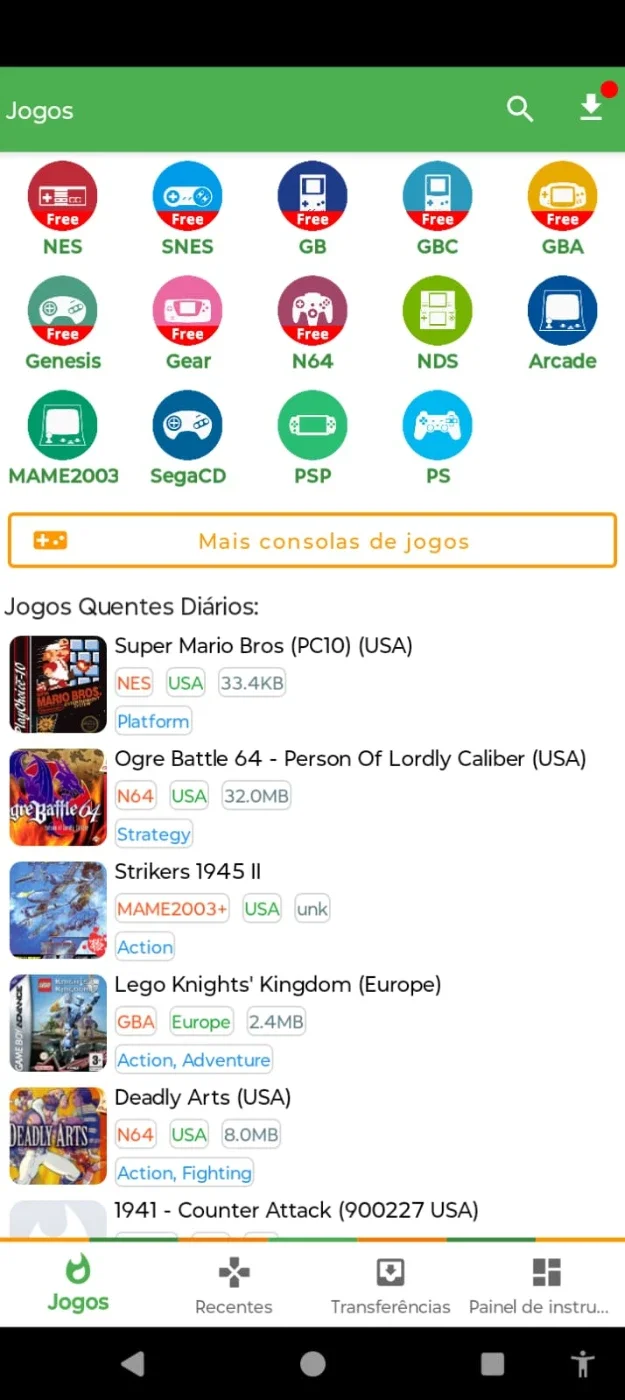Switch to the Transferências tab
Viewport: 625px width, 1400px height.
[390, 1286]
